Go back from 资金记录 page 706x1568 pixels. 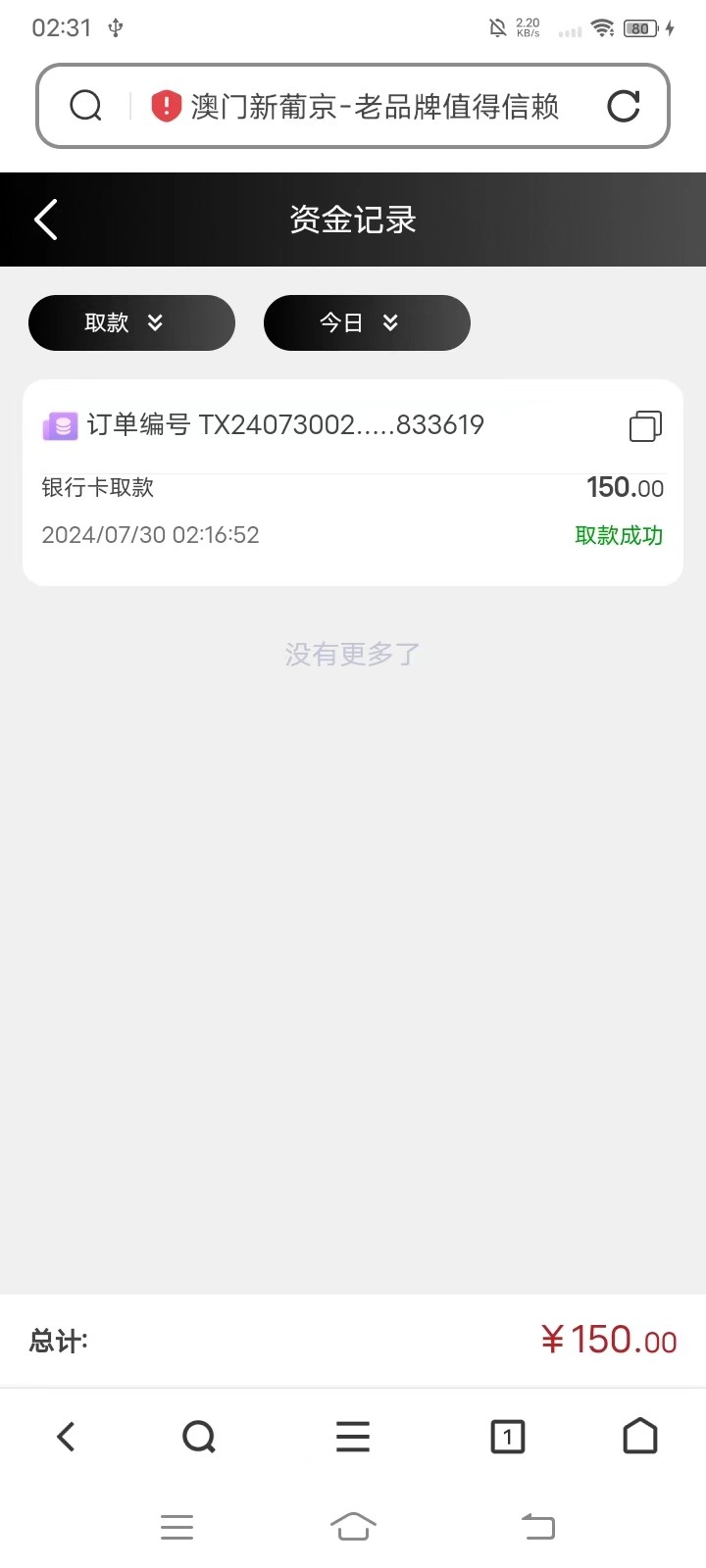pyautogui.click(x=46, y=220)
